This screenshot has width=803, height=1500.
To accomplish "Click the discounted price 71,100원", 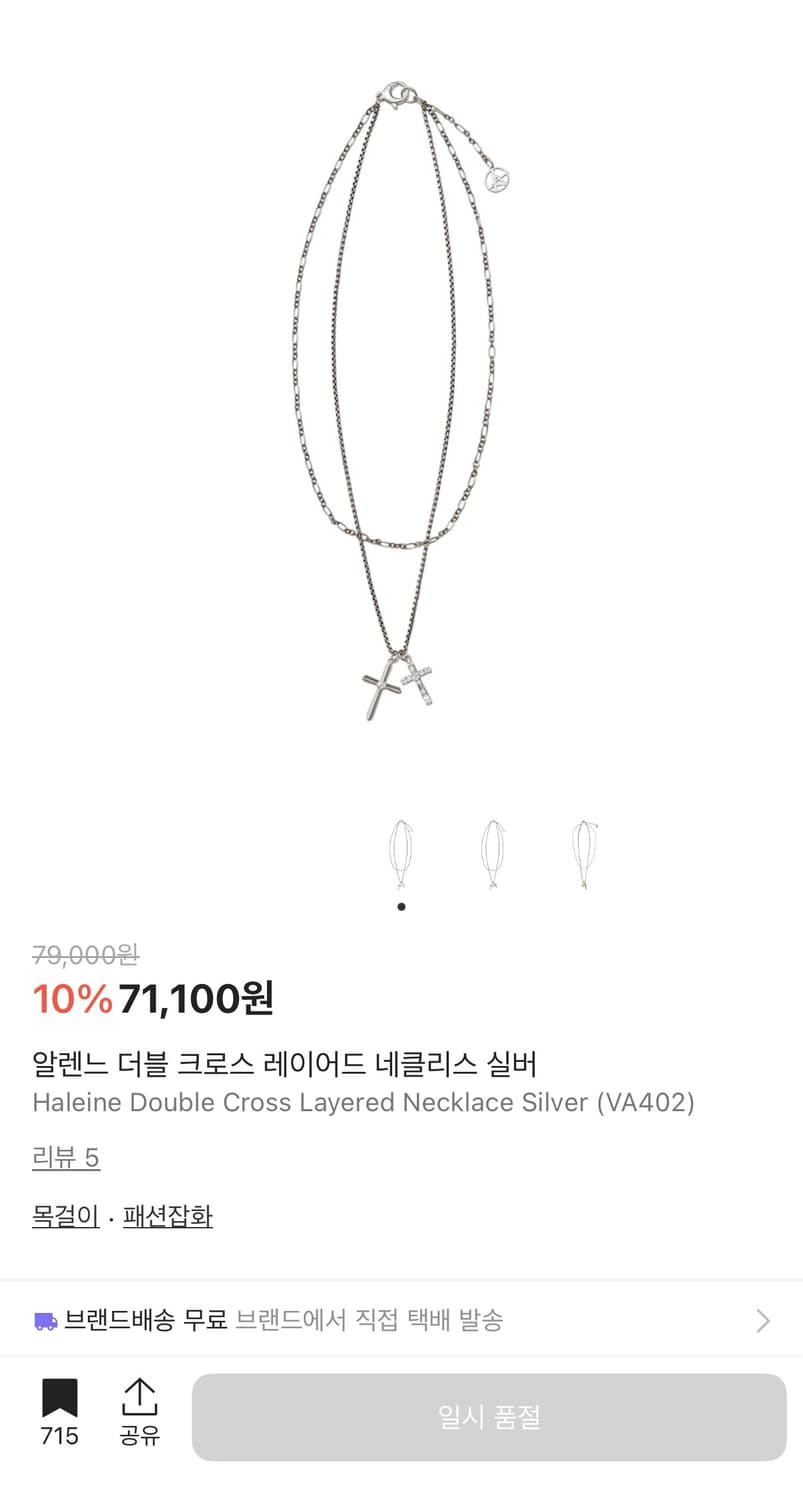I will click(x=196, y=998).
